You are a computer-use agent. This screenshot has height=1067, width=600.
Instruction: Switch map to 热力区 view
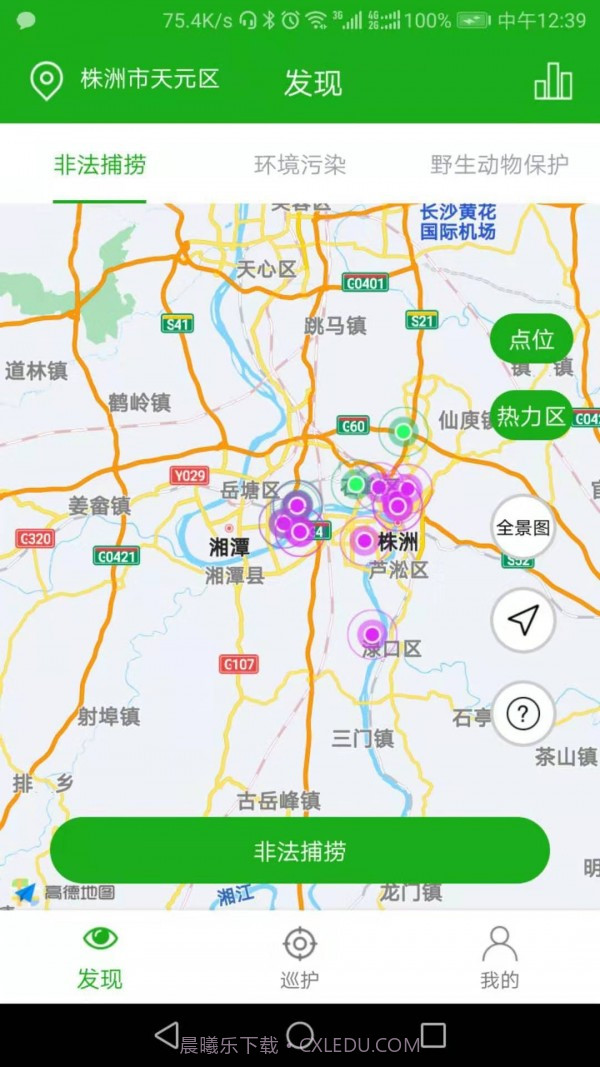click(x=531, y=416)
